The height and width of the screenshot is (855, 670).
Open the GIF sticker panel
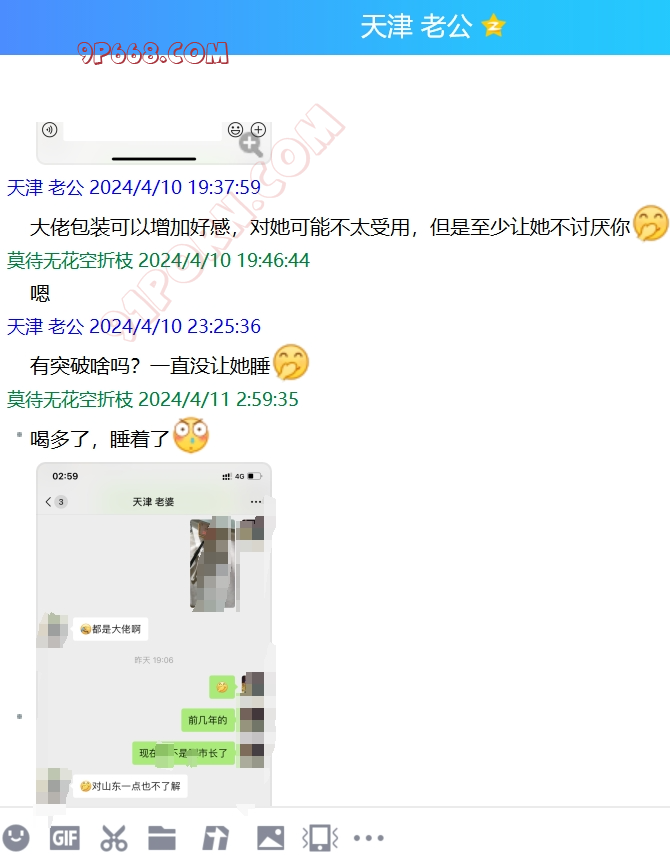click(x=65, y=837)
